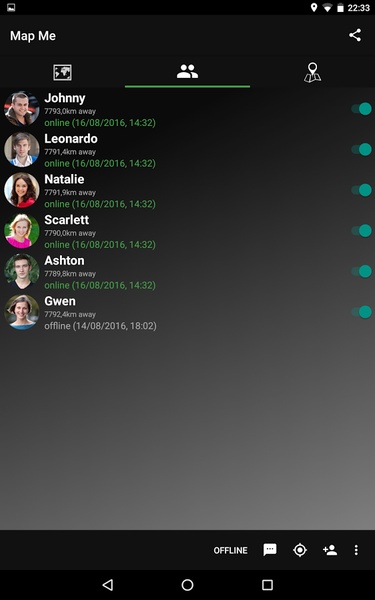
Task: Open Johnny's contact row
Action: pyautogui.click(x=188, y=109)
